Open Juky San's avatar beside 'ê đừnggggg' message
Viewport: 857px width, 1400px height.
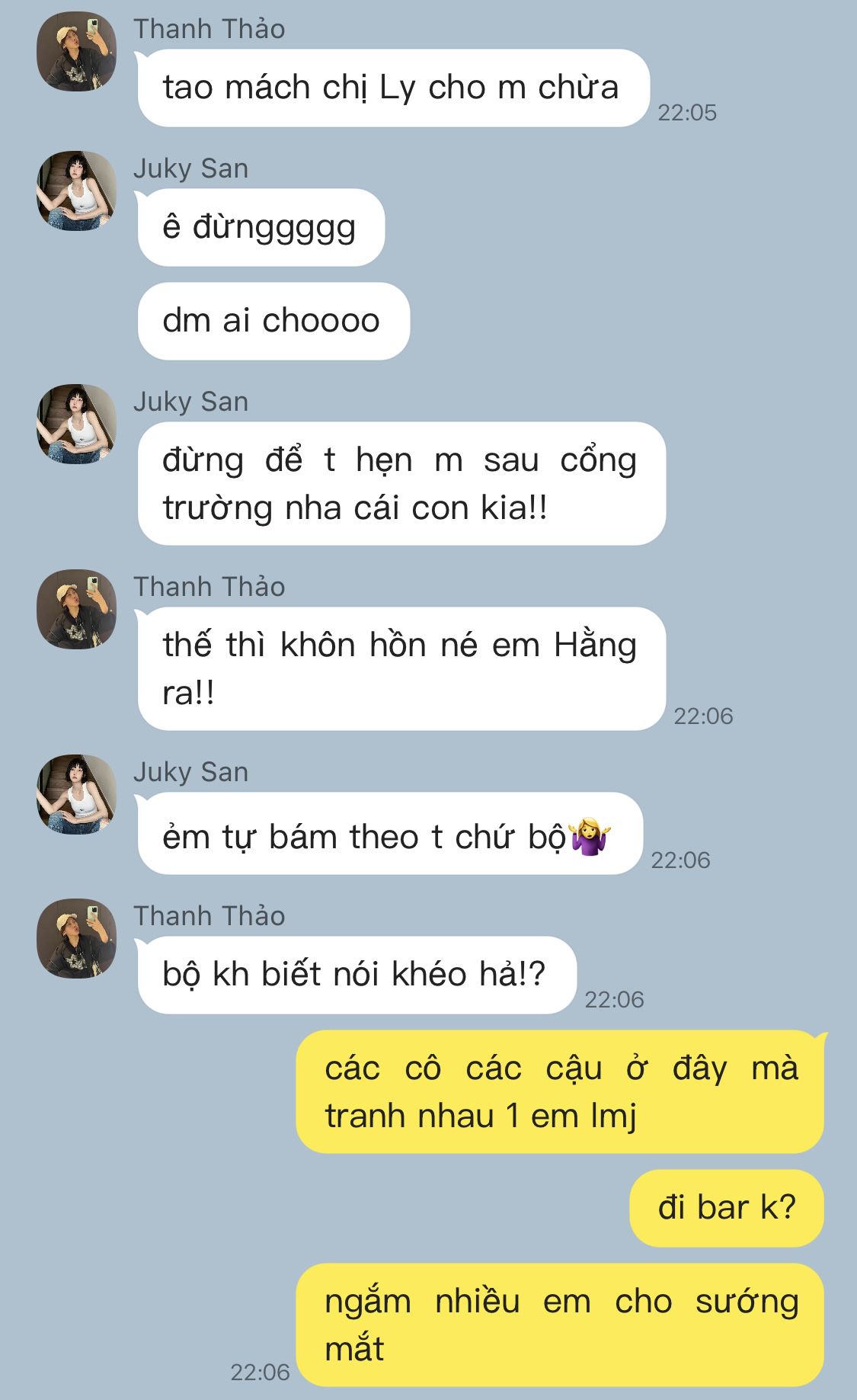click(76, 191)
